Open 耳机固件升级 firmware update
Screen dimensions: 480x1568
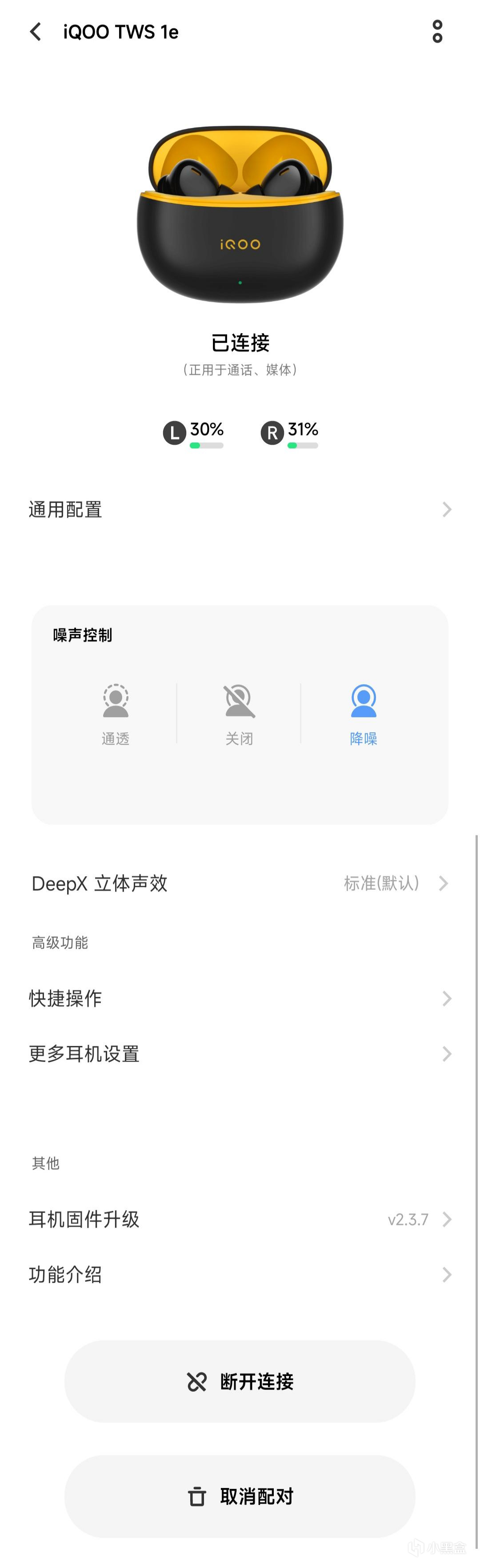(240, 1219)
